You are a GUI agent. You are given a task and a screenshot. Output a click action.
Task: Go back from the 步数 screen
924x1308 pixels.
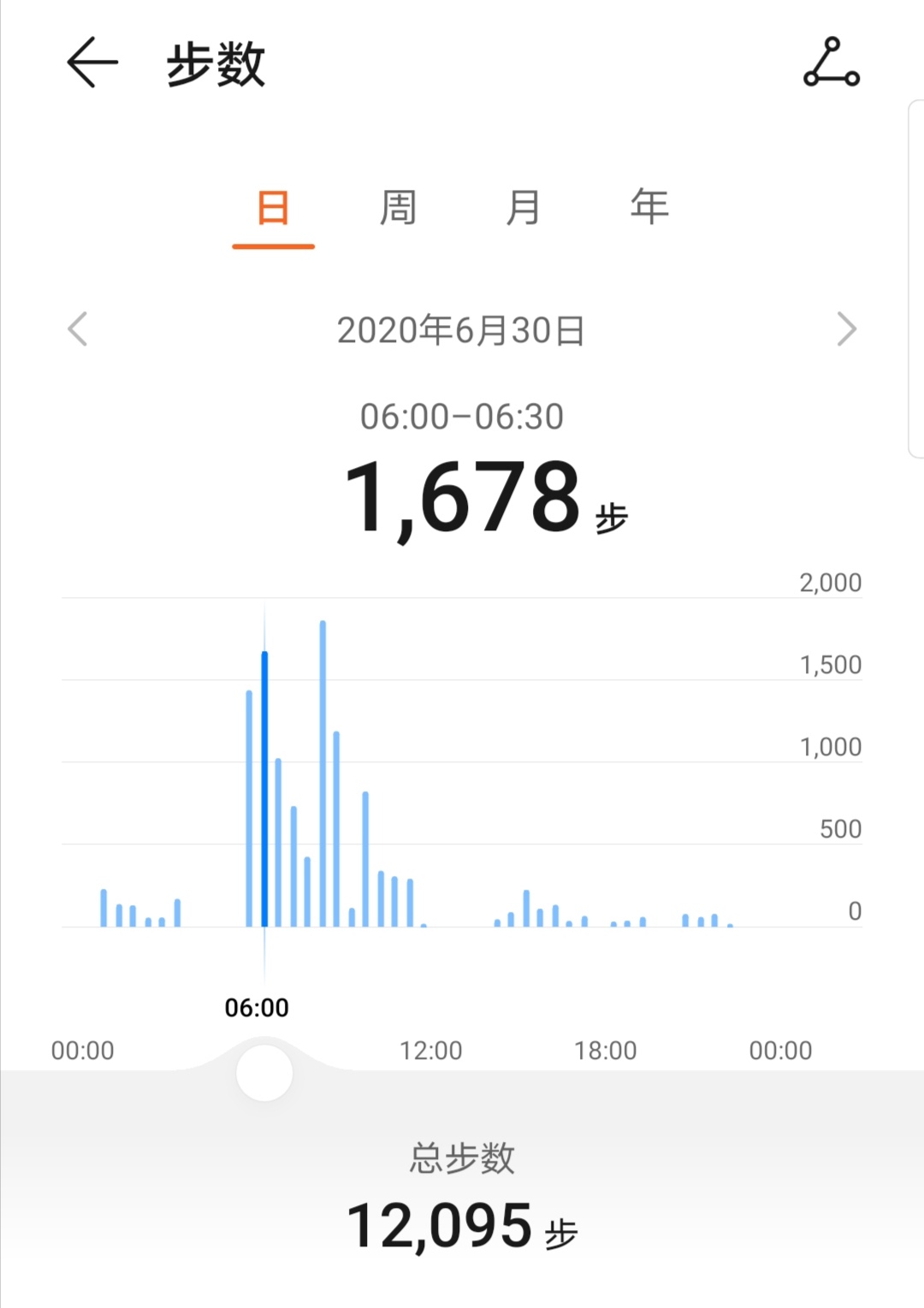(x=92, y=62)
